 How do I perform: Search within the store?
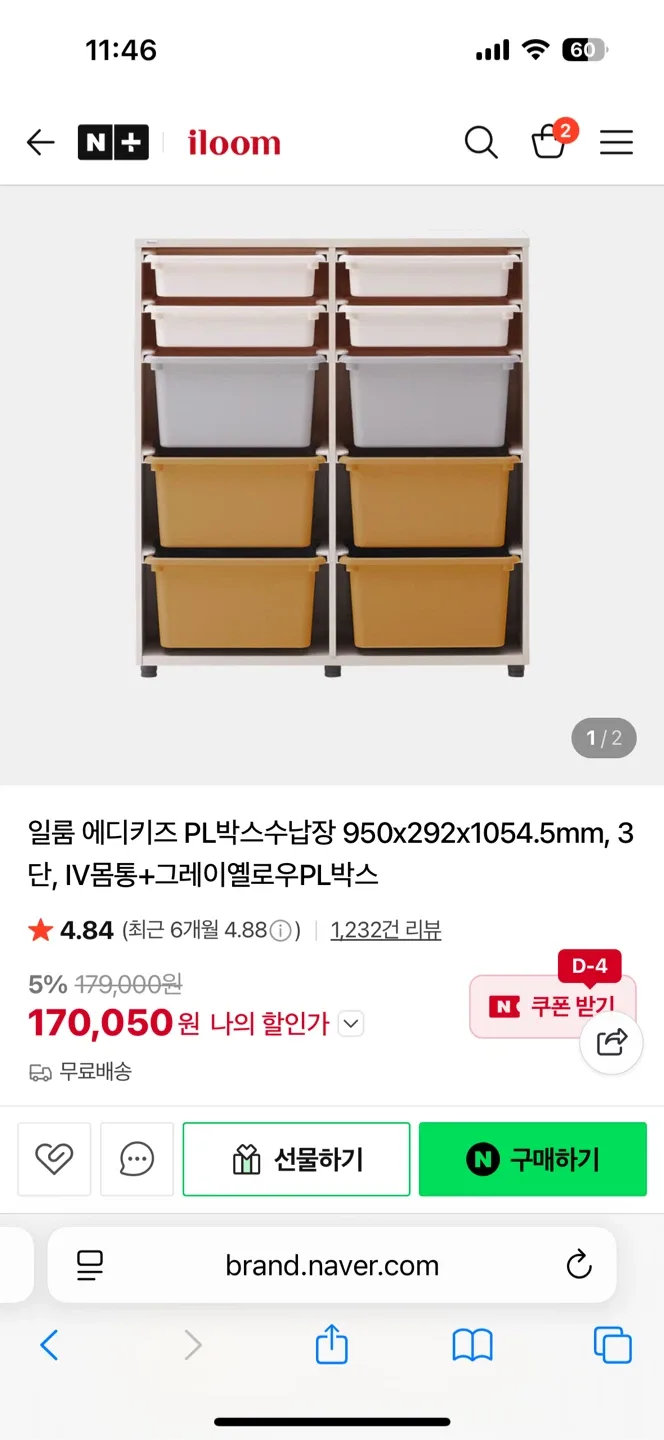[x=481, y=143]
